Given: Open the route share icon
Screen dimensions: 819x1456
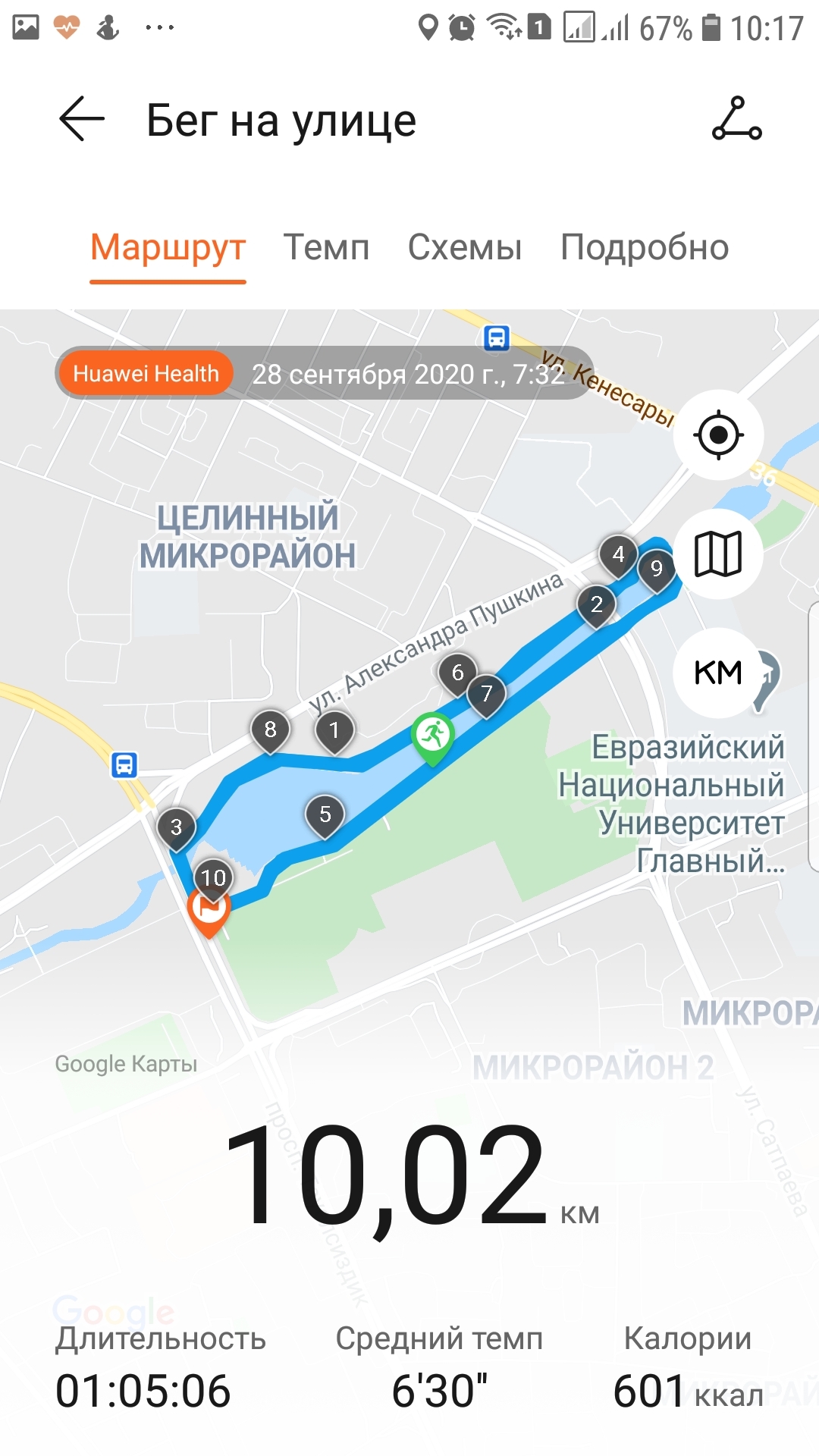Looking at the screenshot, I should pyautogui.click(x=736, y=119).
